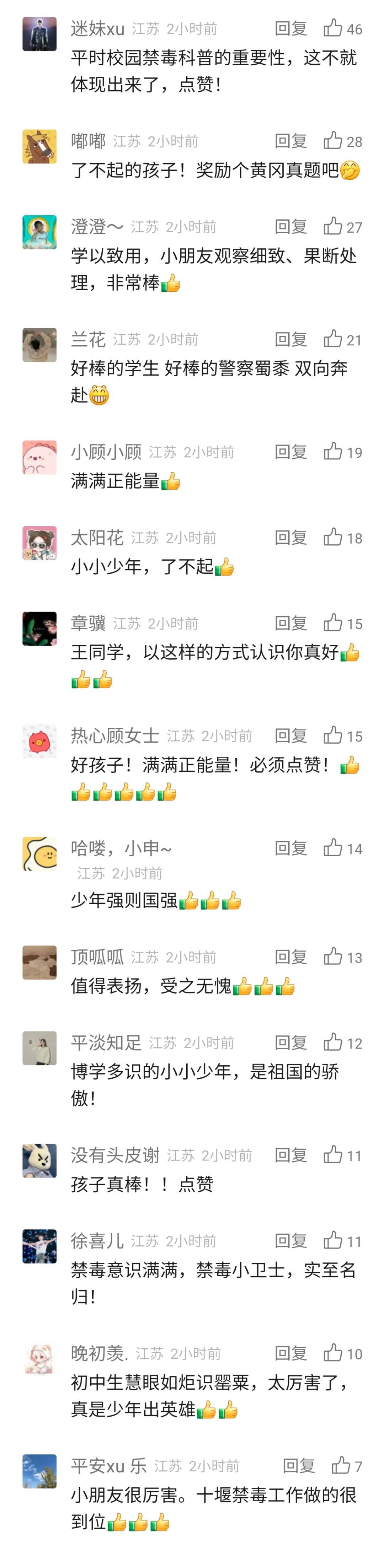Reply to 迷妹xu's comment

pos(290,29)
